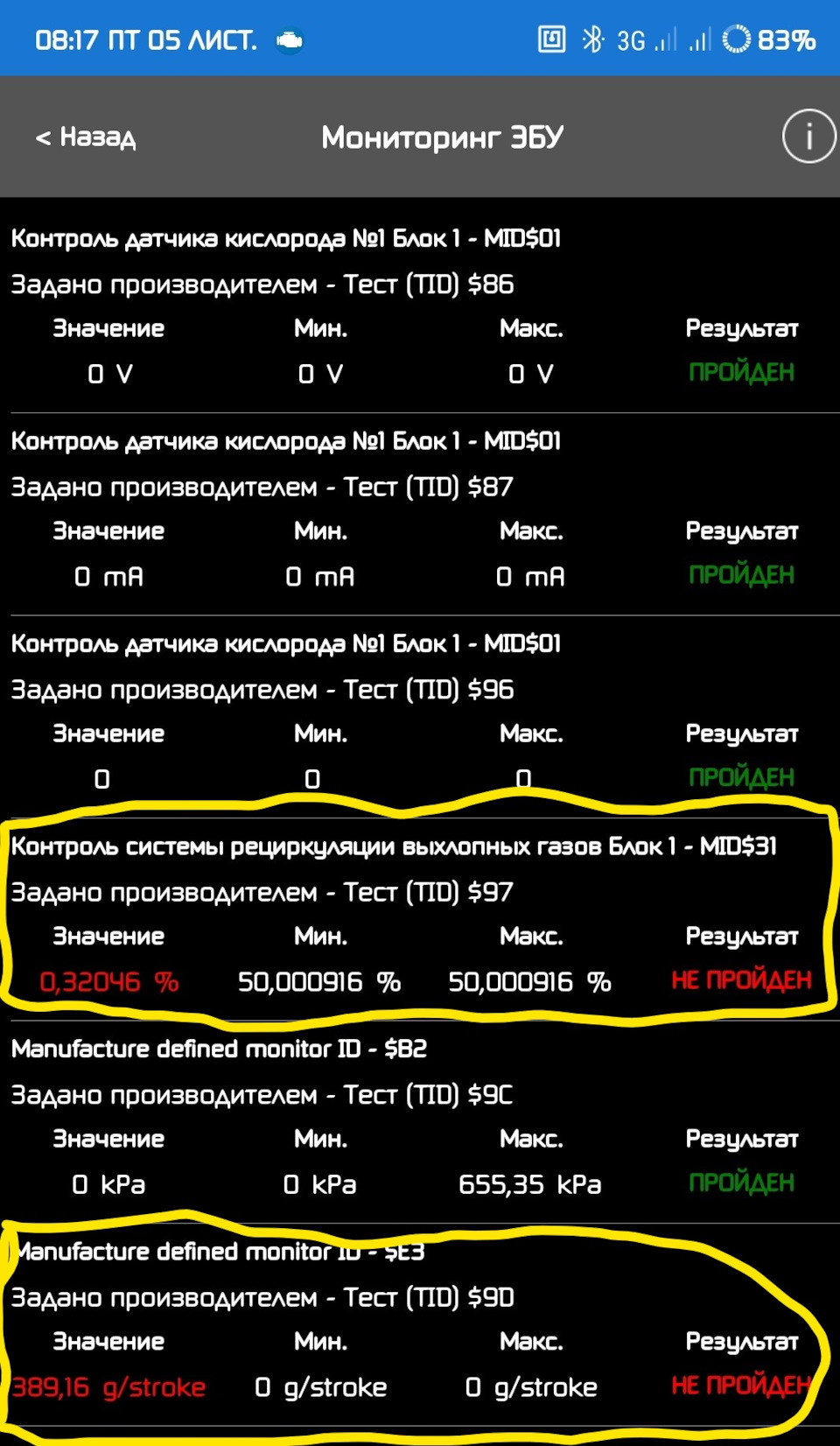Image resolution: width=840 pixels, height=1446 pixels.
Task: Tap the engine check icon in status bar
Action: tap(289, 40)
